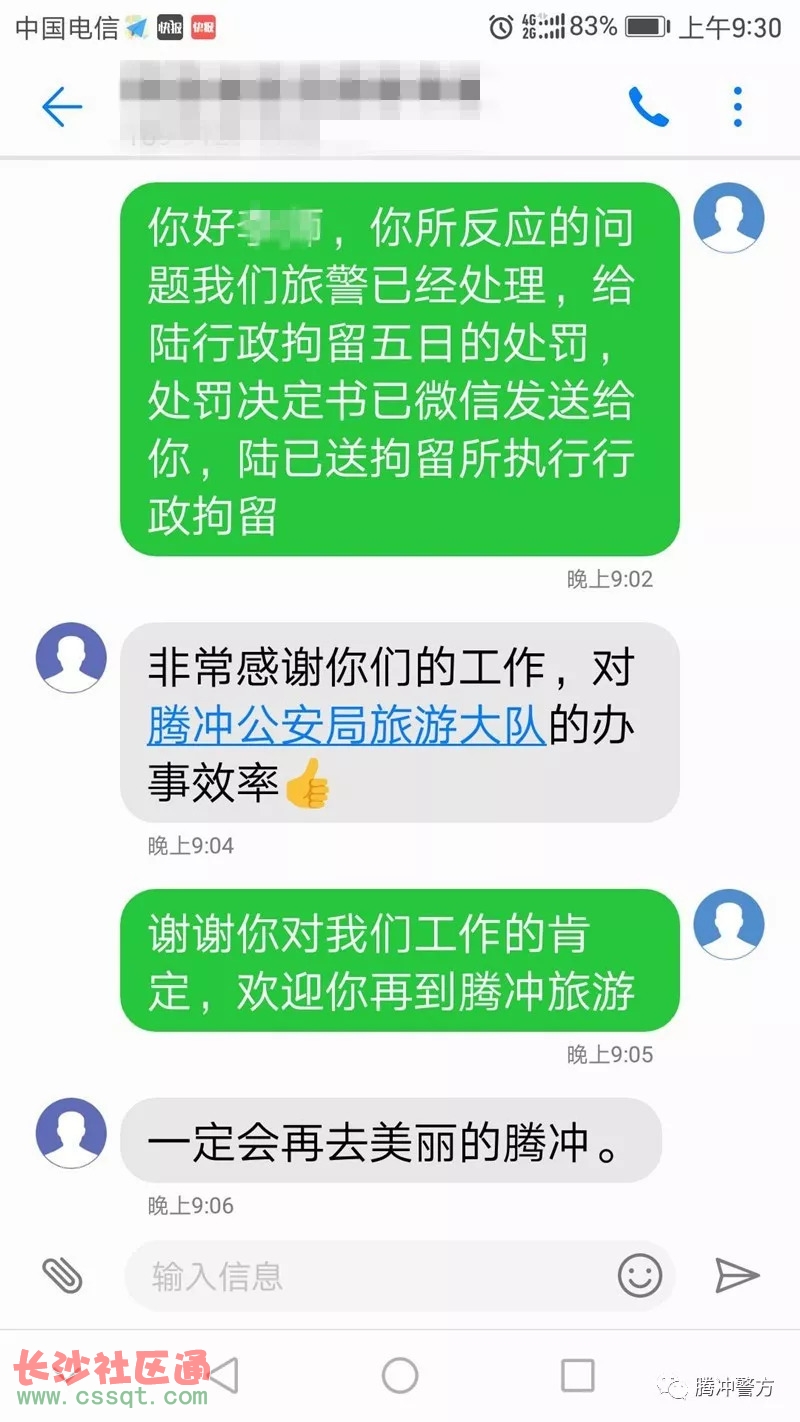Tap the attachment paperclip icon
The image size is (800, 1422).
(62, 1275)
